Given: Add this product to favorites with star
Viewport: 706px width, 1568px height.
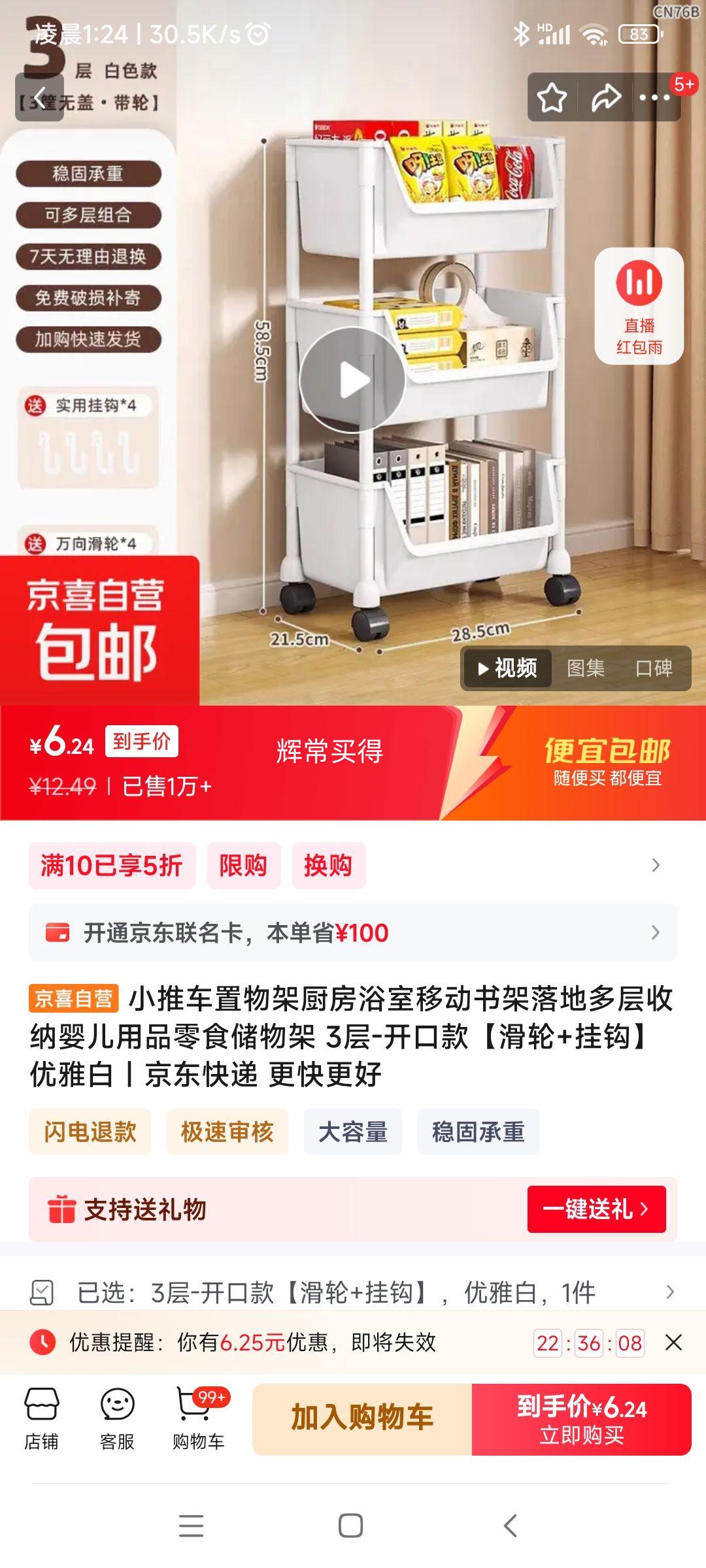Looking at the screenshot, I should (x=552, y=98).
